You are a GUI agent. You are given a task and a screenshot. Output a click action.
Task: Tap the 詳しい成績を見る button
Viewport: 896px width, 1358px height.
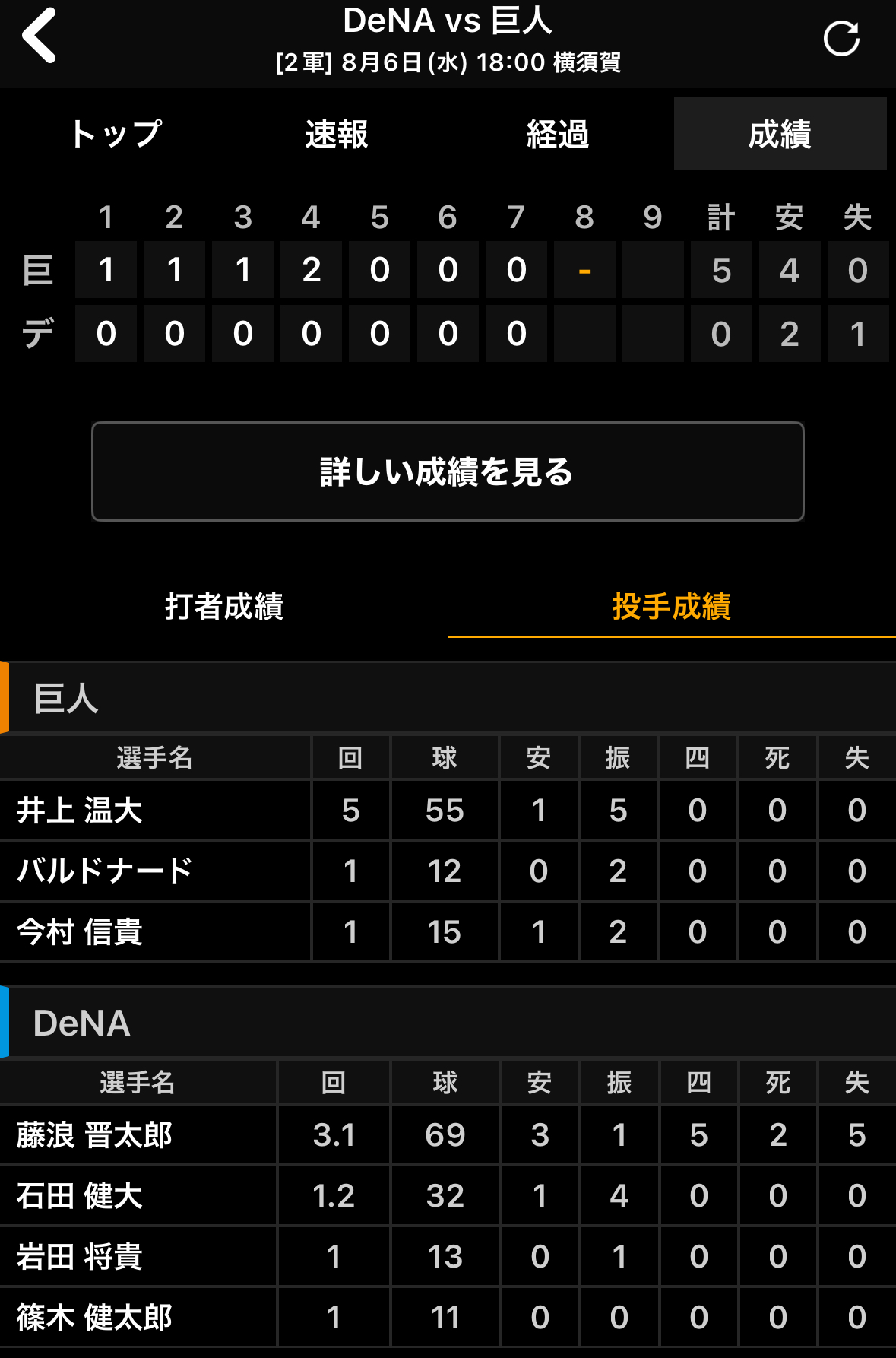point(448,471)
